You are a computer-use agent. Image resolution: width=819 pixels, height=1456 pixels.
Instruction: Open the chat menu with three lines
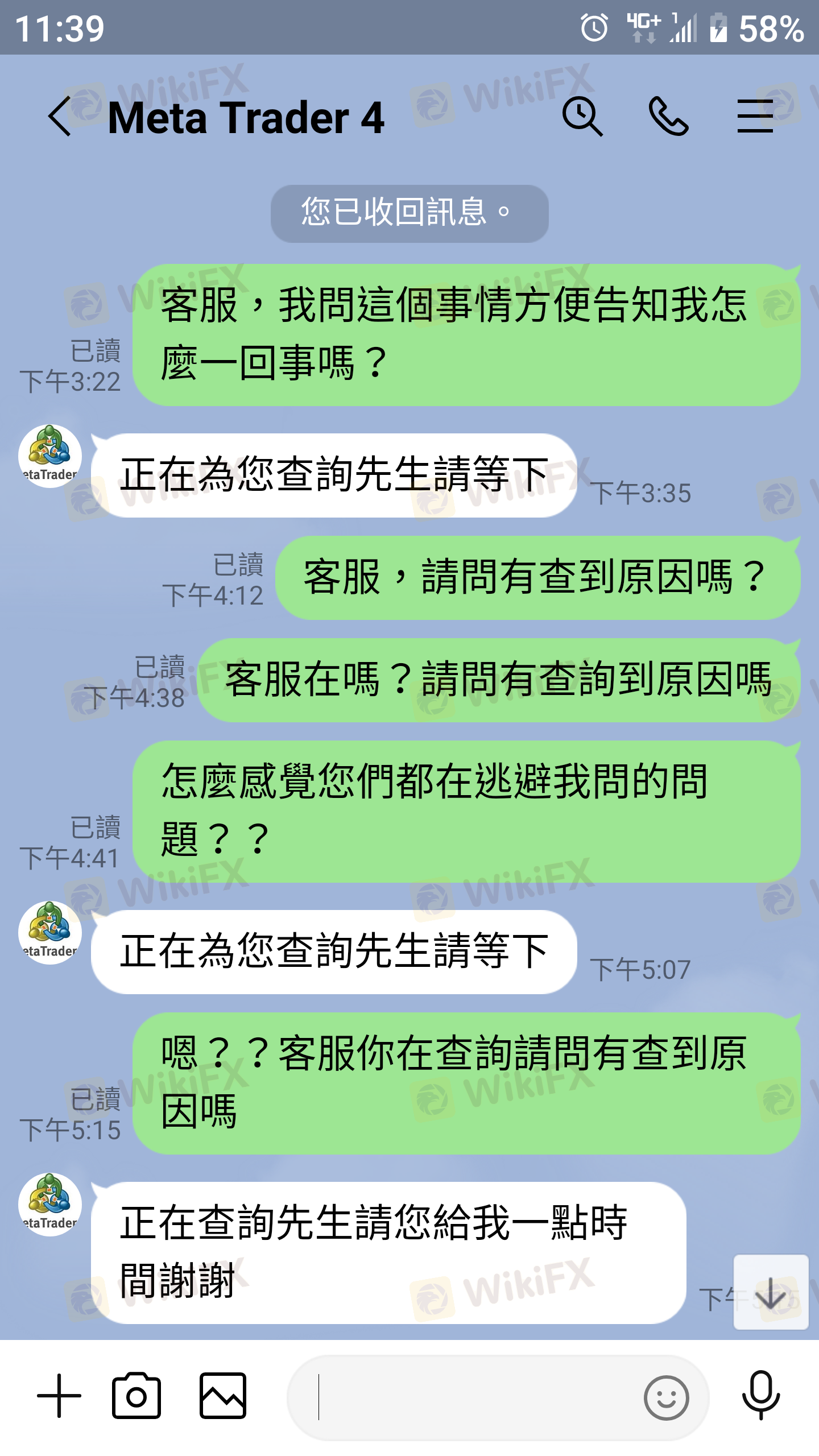click(755, 116)
